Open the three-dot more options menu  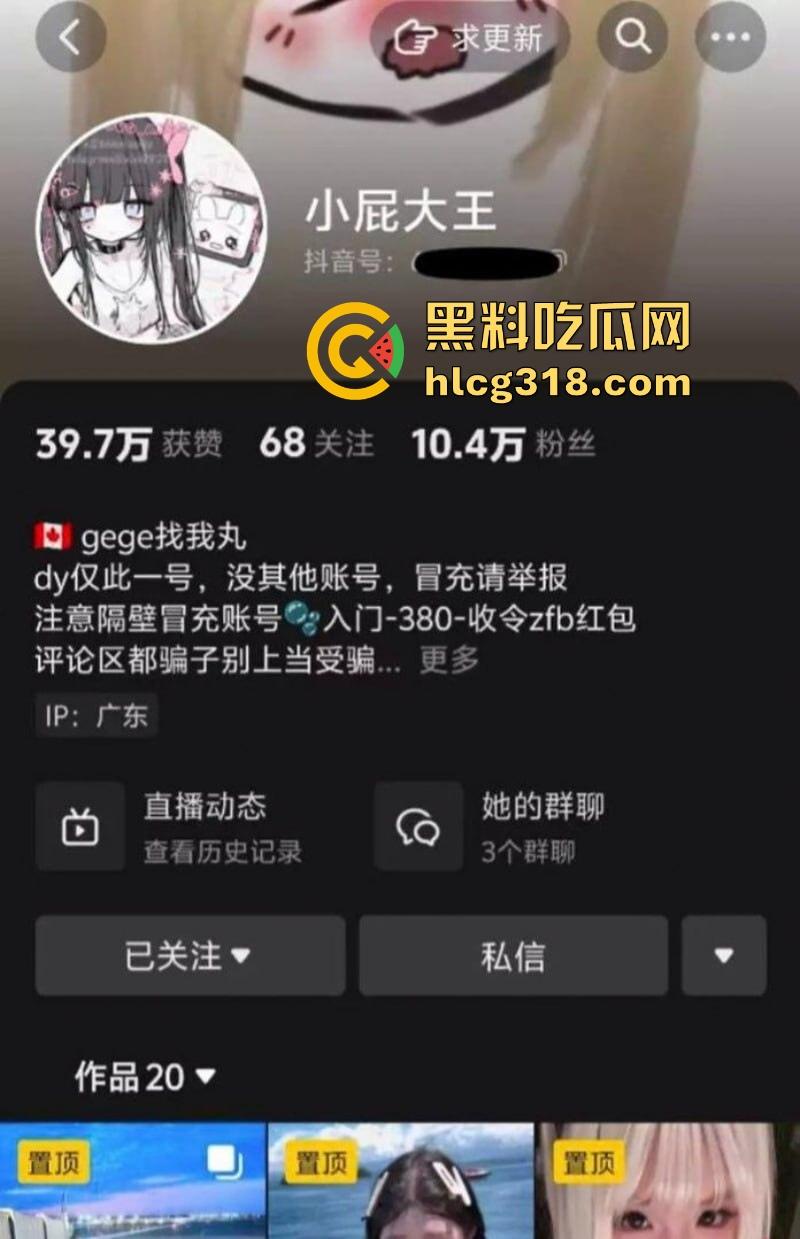pyautogui.click(x=729, y=38)
